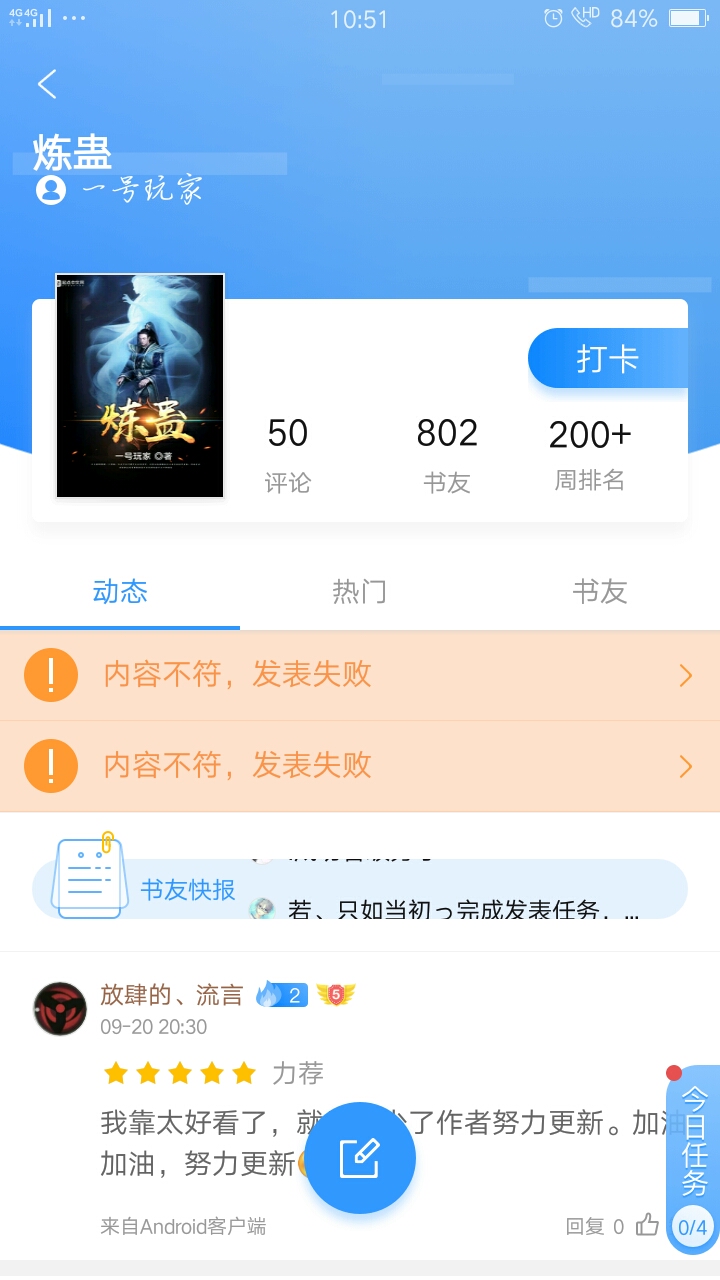Open 放肆的、流言's avatar
Image resolution: width=720 pixels, height=1280 pixels.
[x=60, y=1008]
